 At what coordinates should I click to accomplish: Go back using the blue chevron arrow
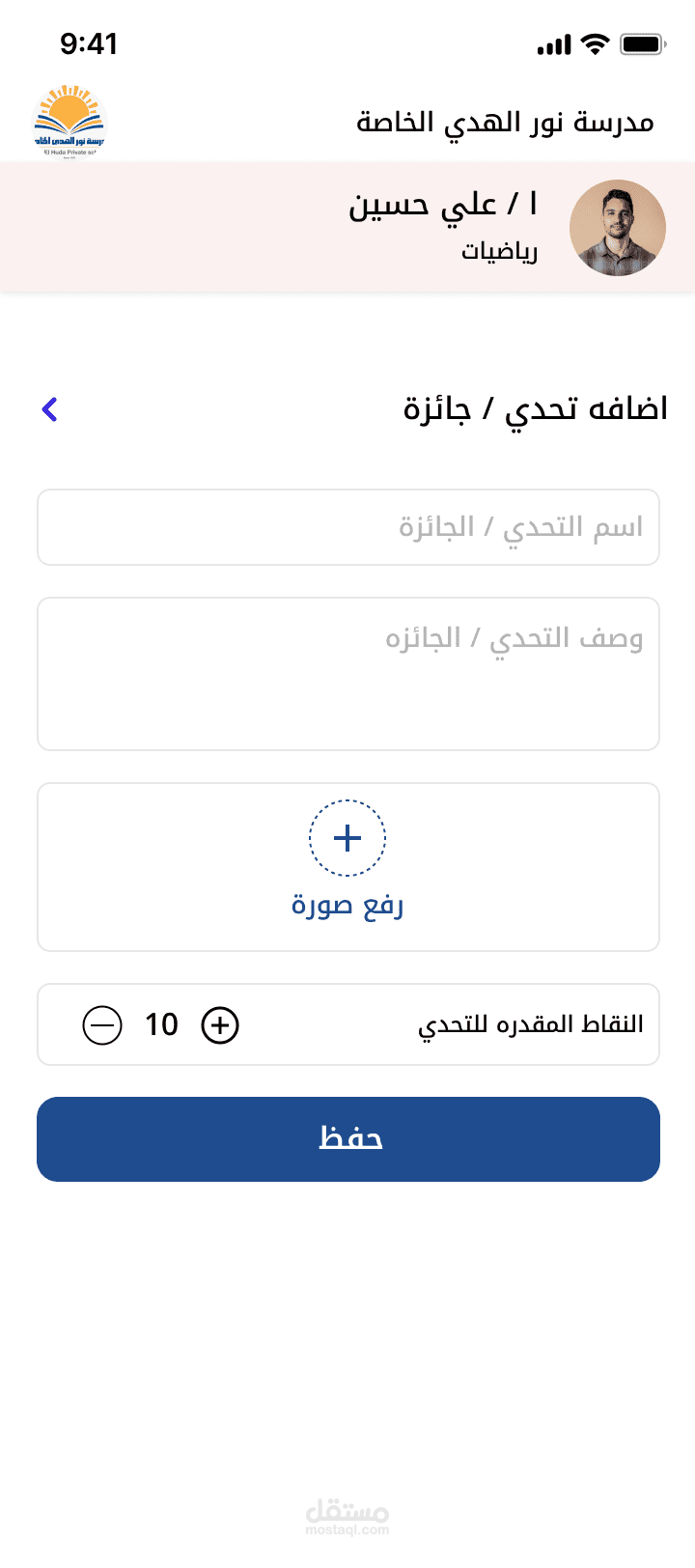click(x=50, y=409)
